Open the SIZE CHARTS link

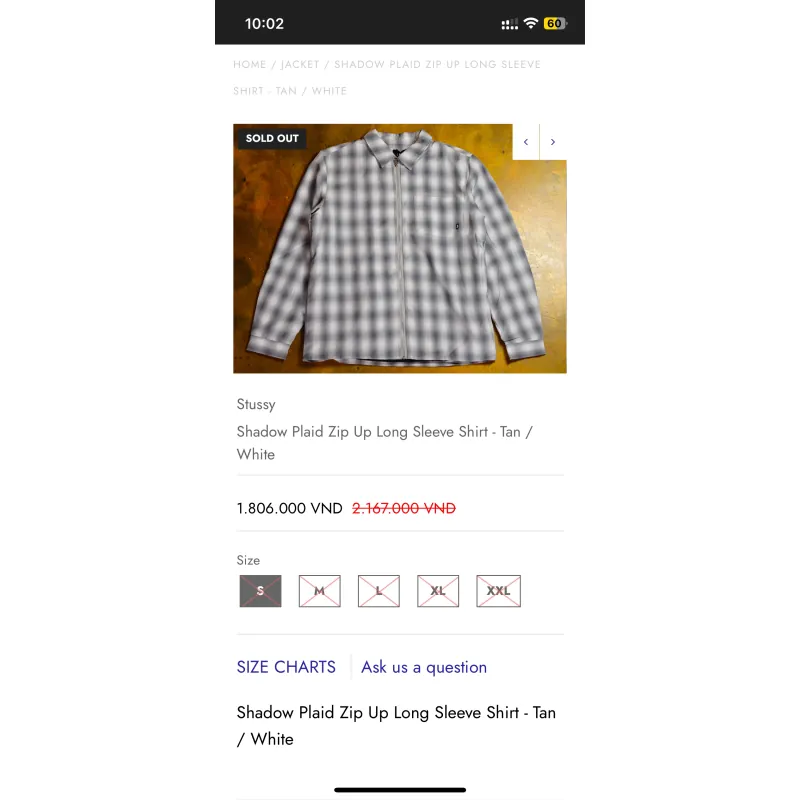click(x=286, y=667)
